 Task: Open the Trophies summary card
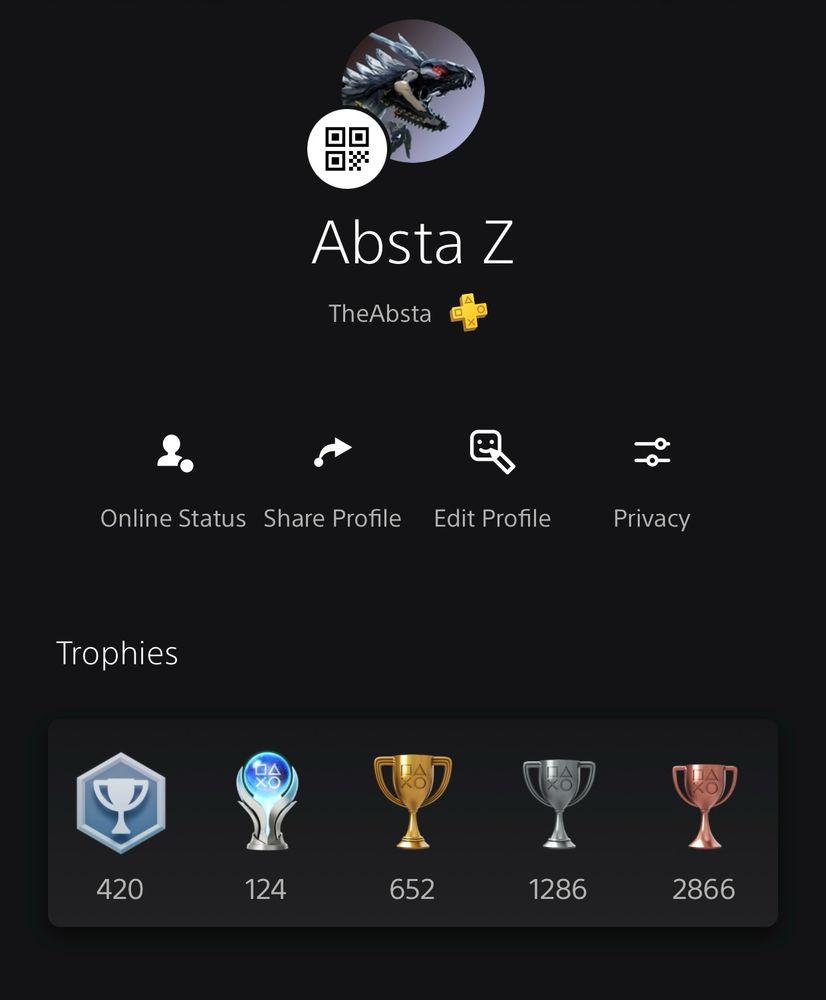tap(412, 822)
